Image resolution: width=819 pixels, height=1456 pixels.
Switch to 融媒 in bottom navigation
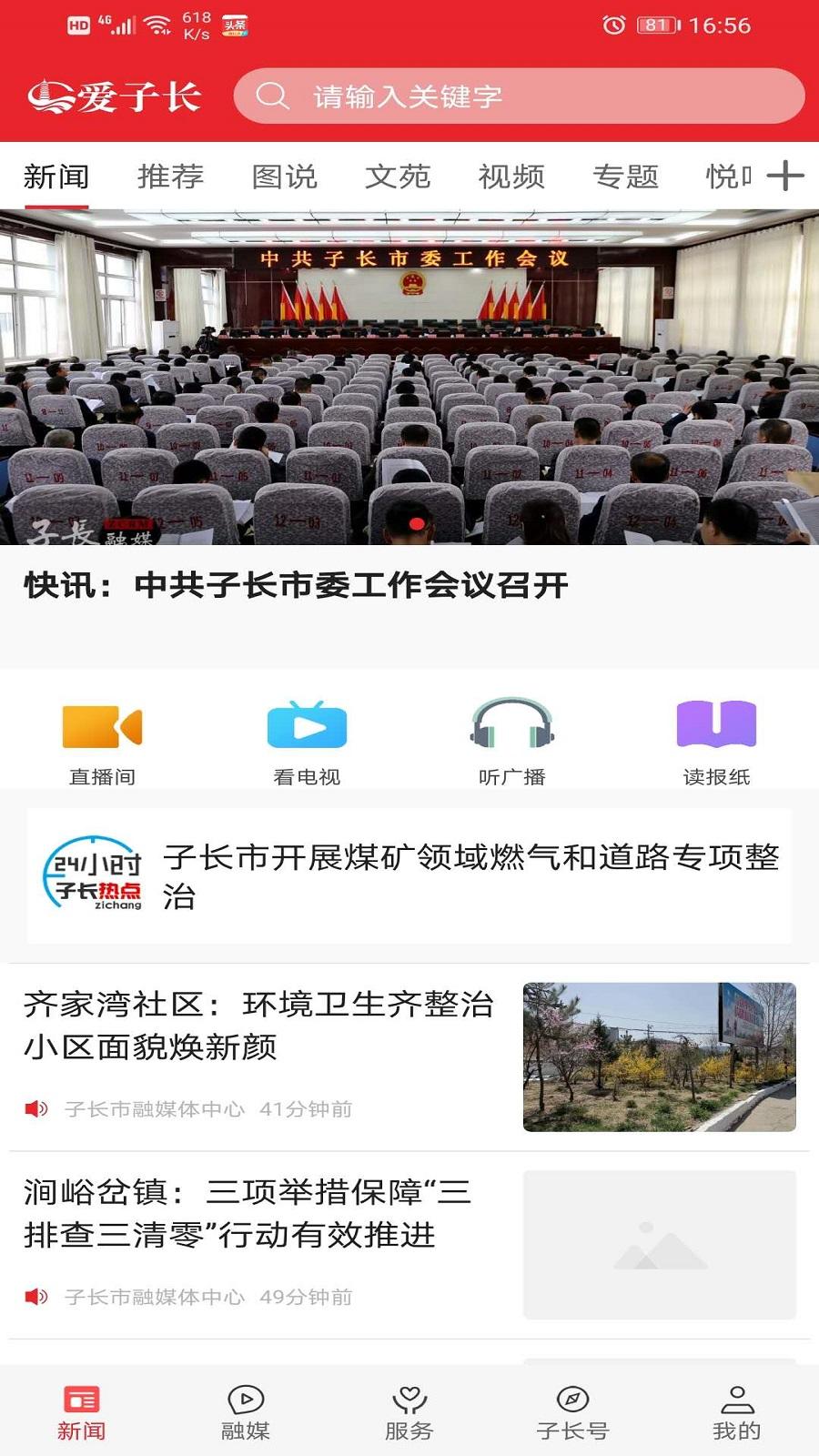tap(246, 1410)
